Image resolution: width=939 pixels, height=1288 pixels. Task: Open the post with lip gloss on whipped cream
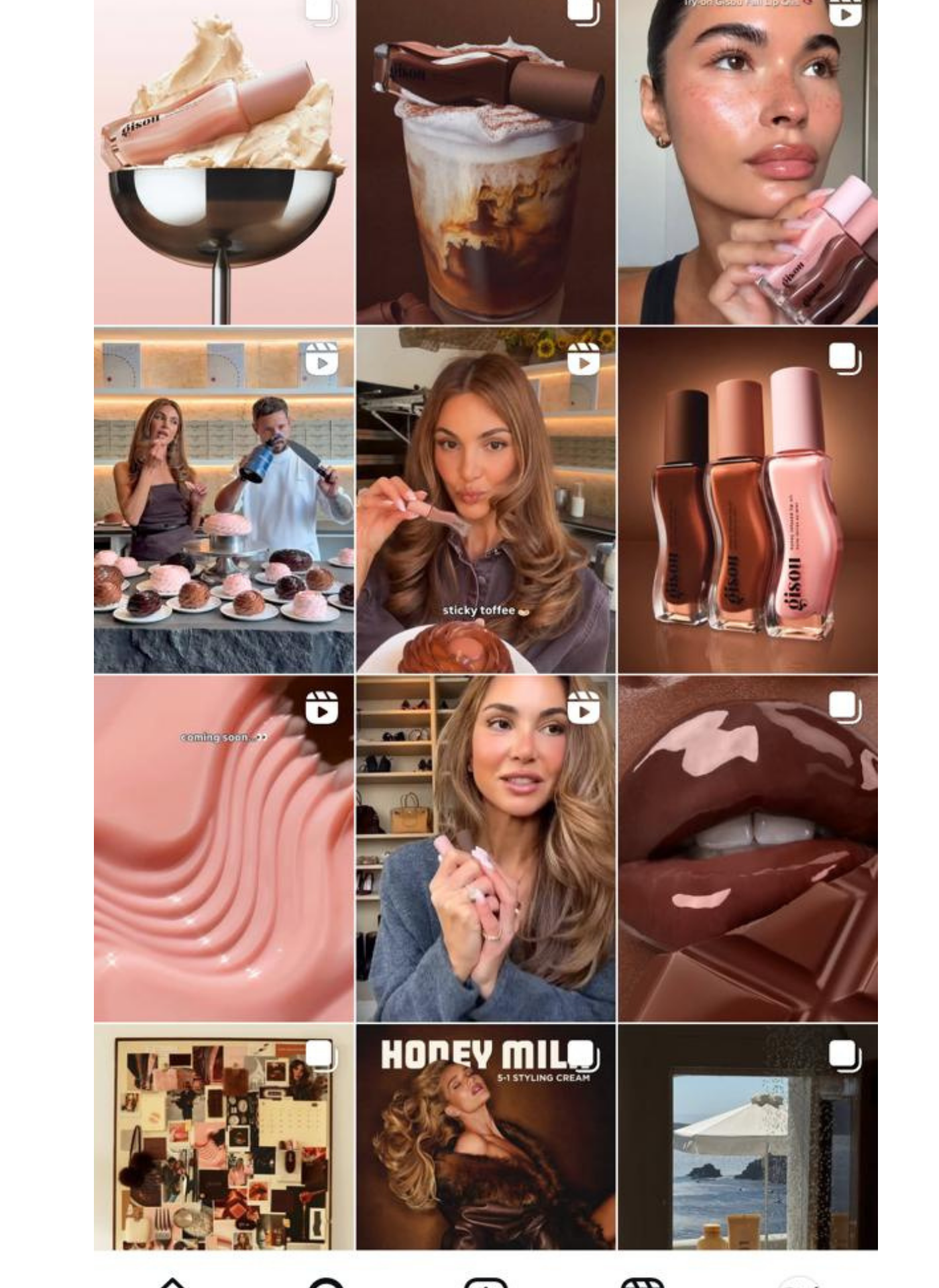click(x=224, y=161)
